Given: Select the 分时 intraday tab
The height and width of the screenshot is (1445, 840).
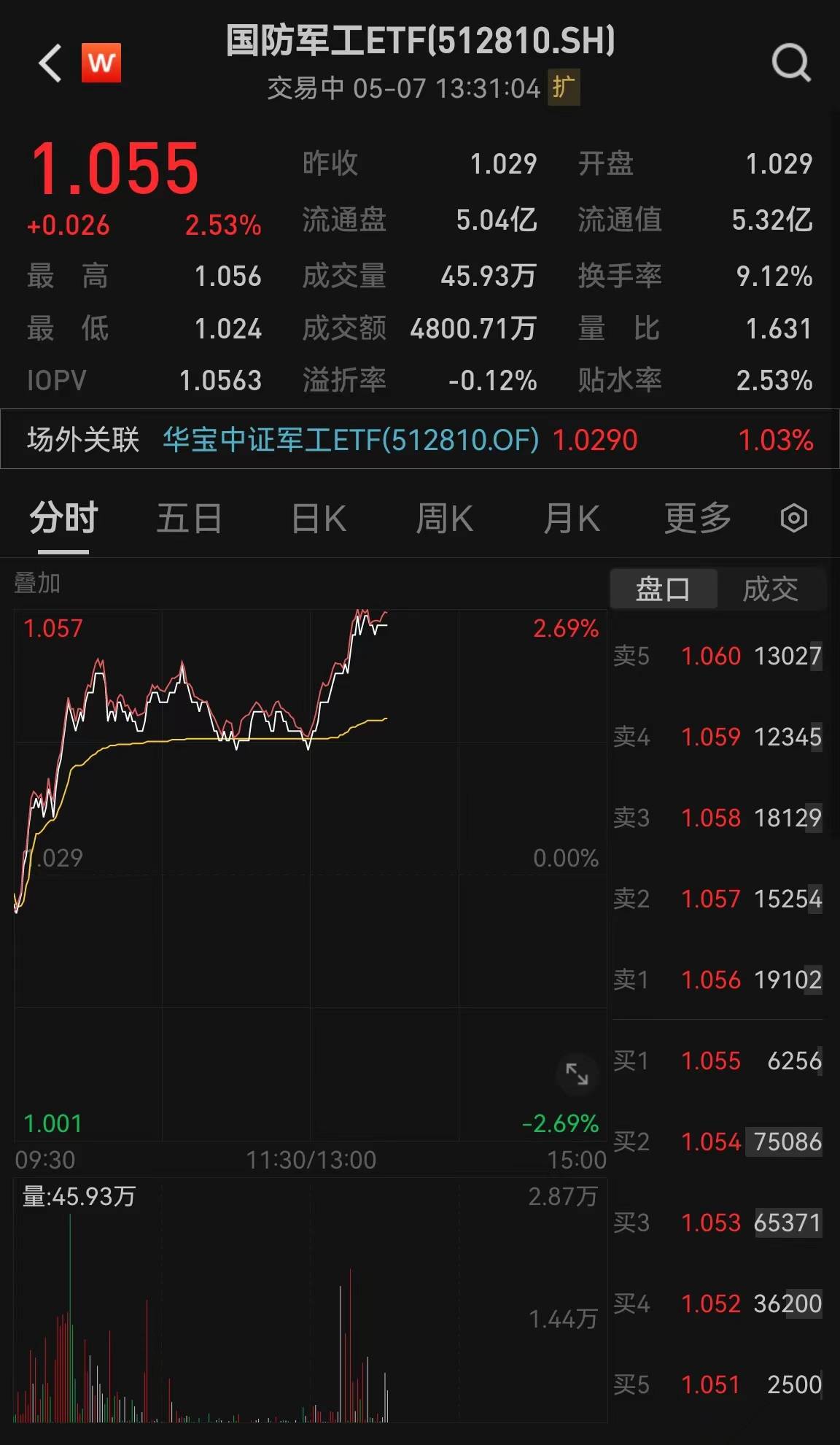Looking at the screenshot, I should (61, 518).
